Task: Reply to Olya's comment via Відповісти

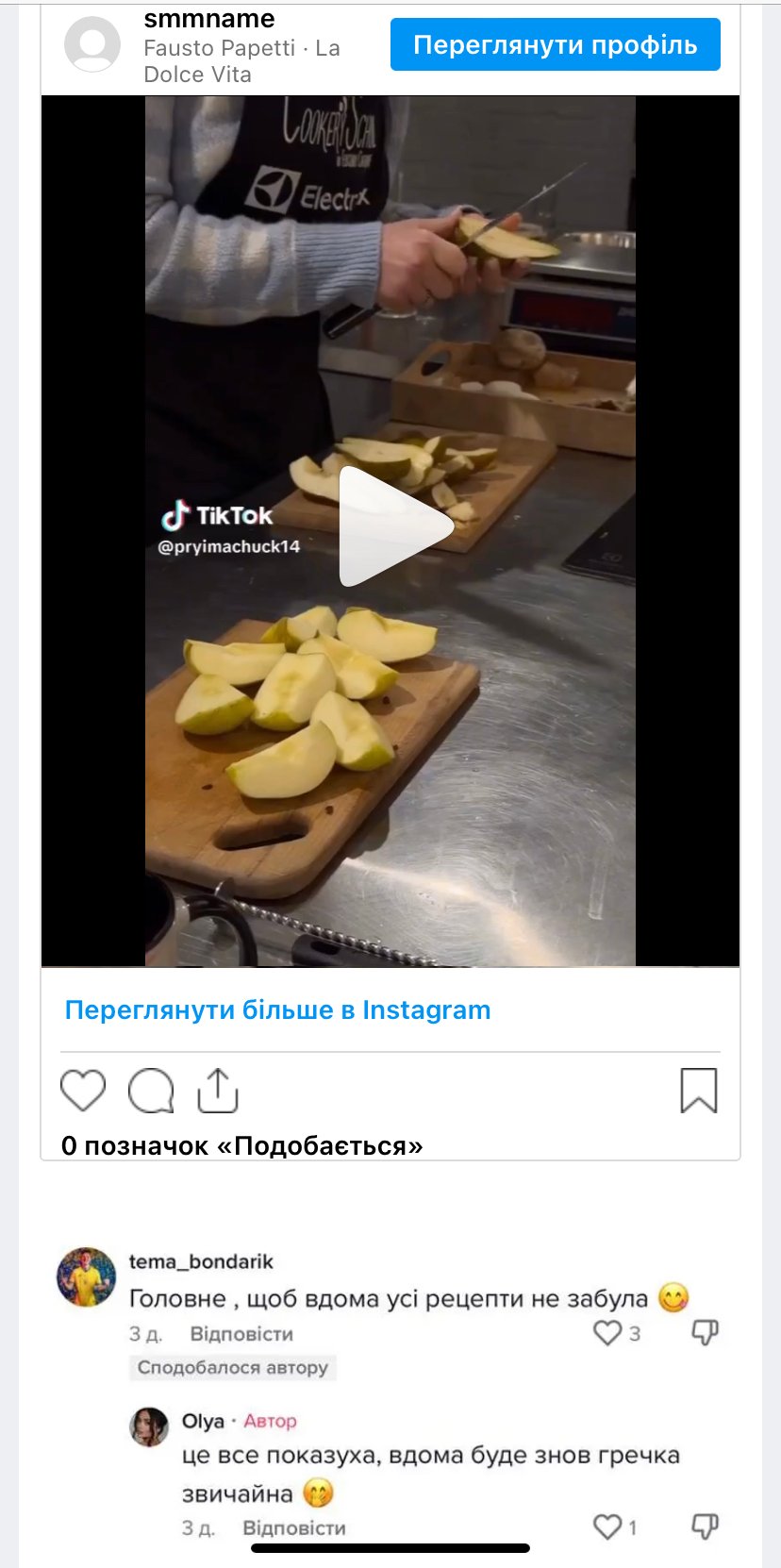Action: click(x=293, y=1527)
